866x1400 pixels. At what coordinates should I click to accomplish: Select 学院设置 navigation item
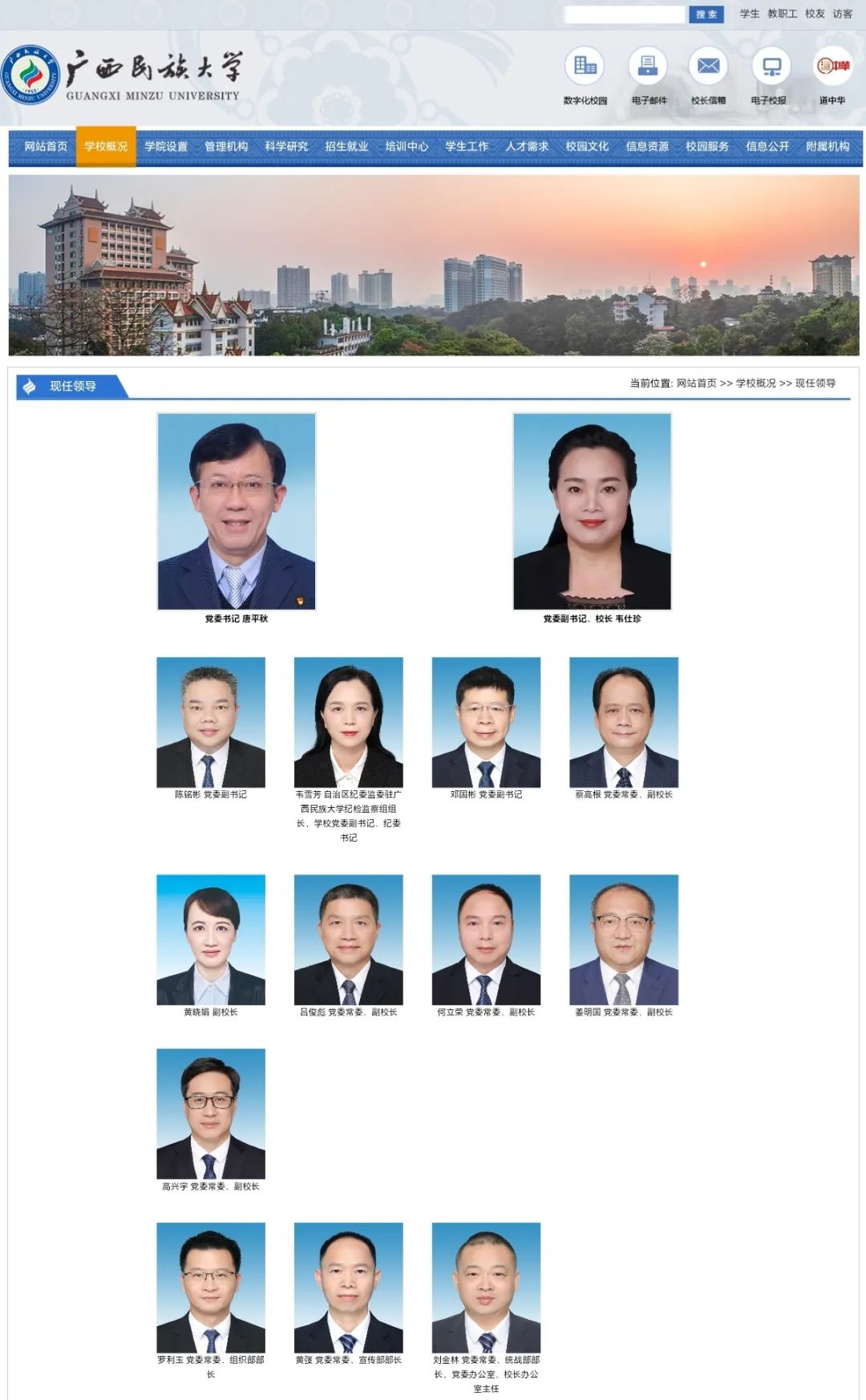[166, 146]
